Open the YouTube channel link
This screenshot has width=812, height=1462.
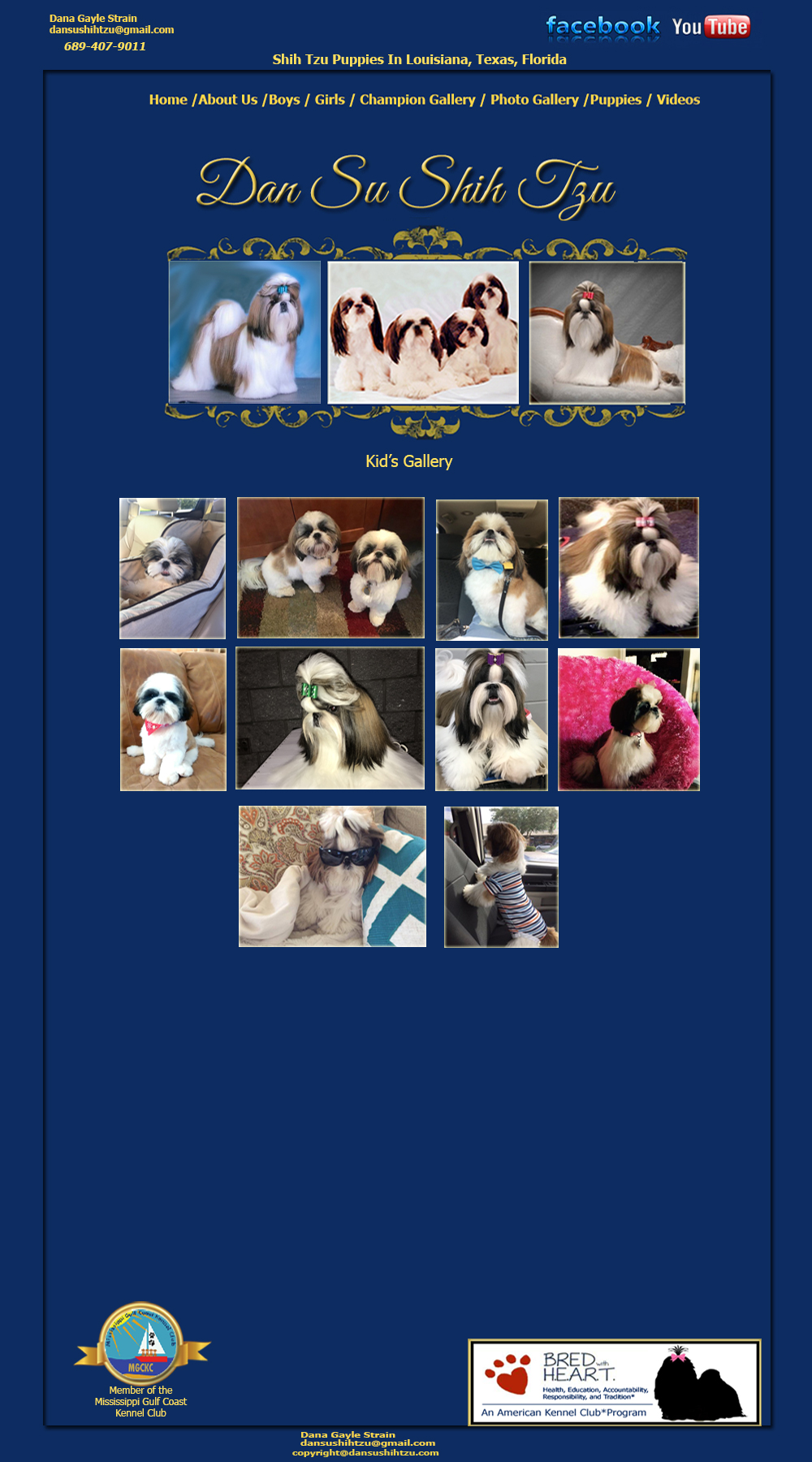pyautogui.click(x=710, y=27)
